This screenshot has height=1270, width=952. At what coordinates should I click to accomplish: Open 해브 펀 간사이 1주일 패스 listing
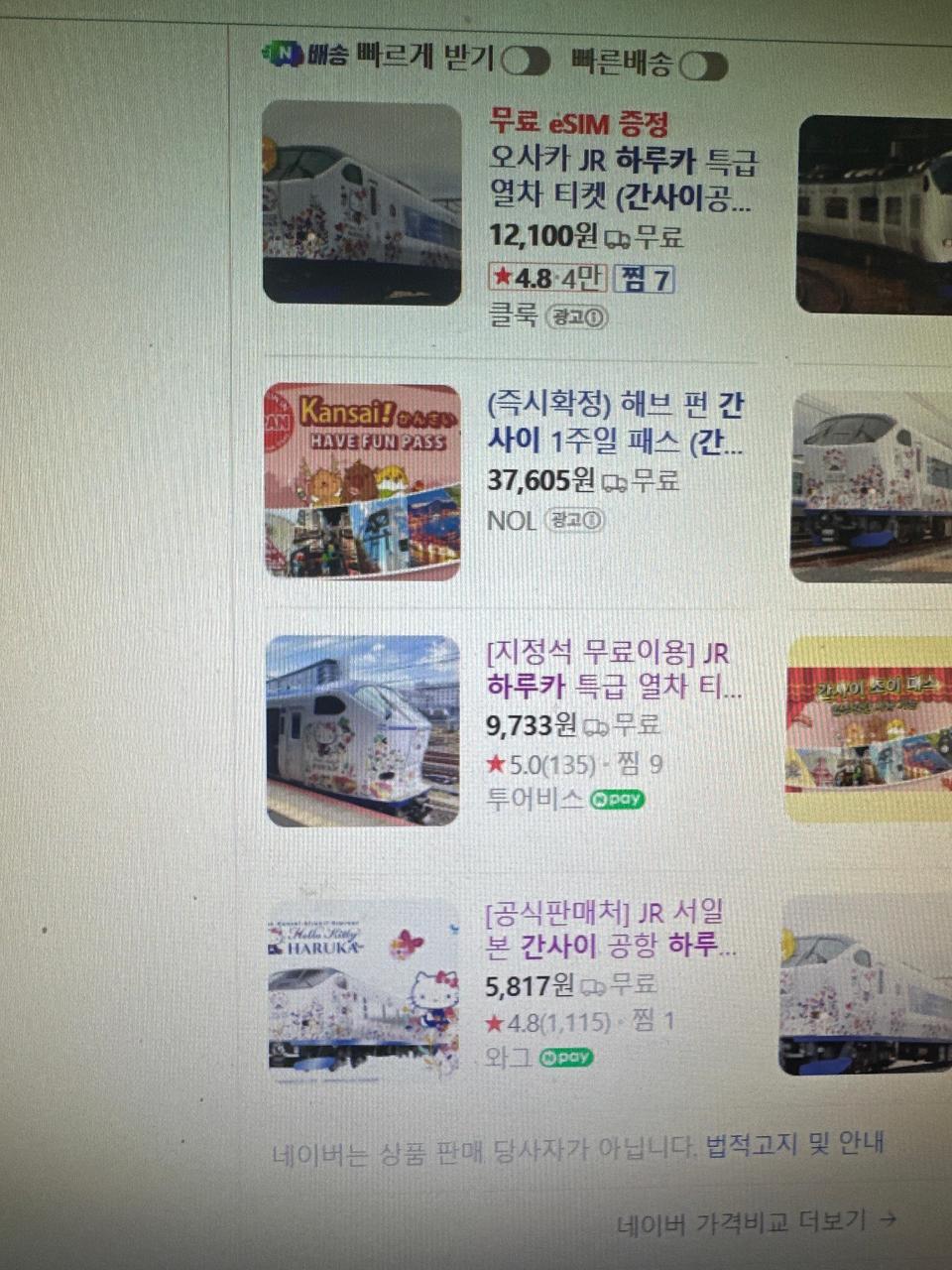(615, 422)
